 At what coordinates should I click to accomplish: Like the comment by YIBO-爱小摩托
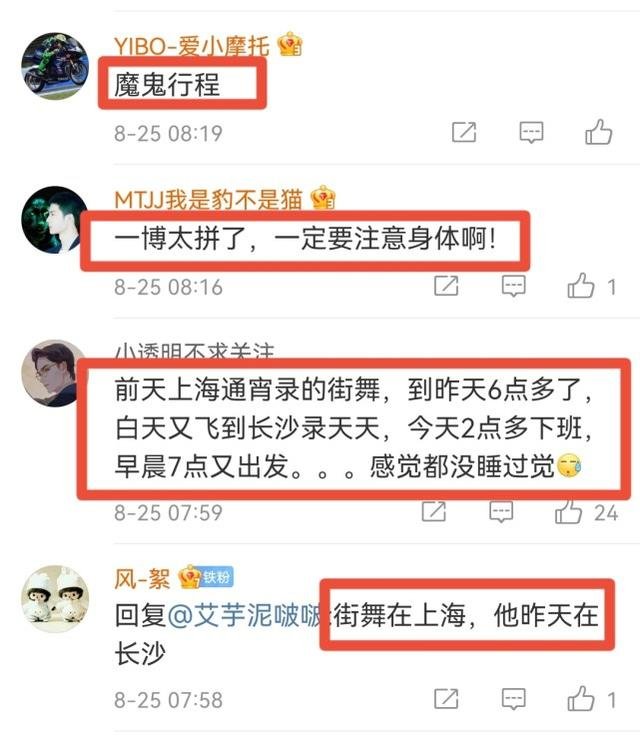point(598,132)
